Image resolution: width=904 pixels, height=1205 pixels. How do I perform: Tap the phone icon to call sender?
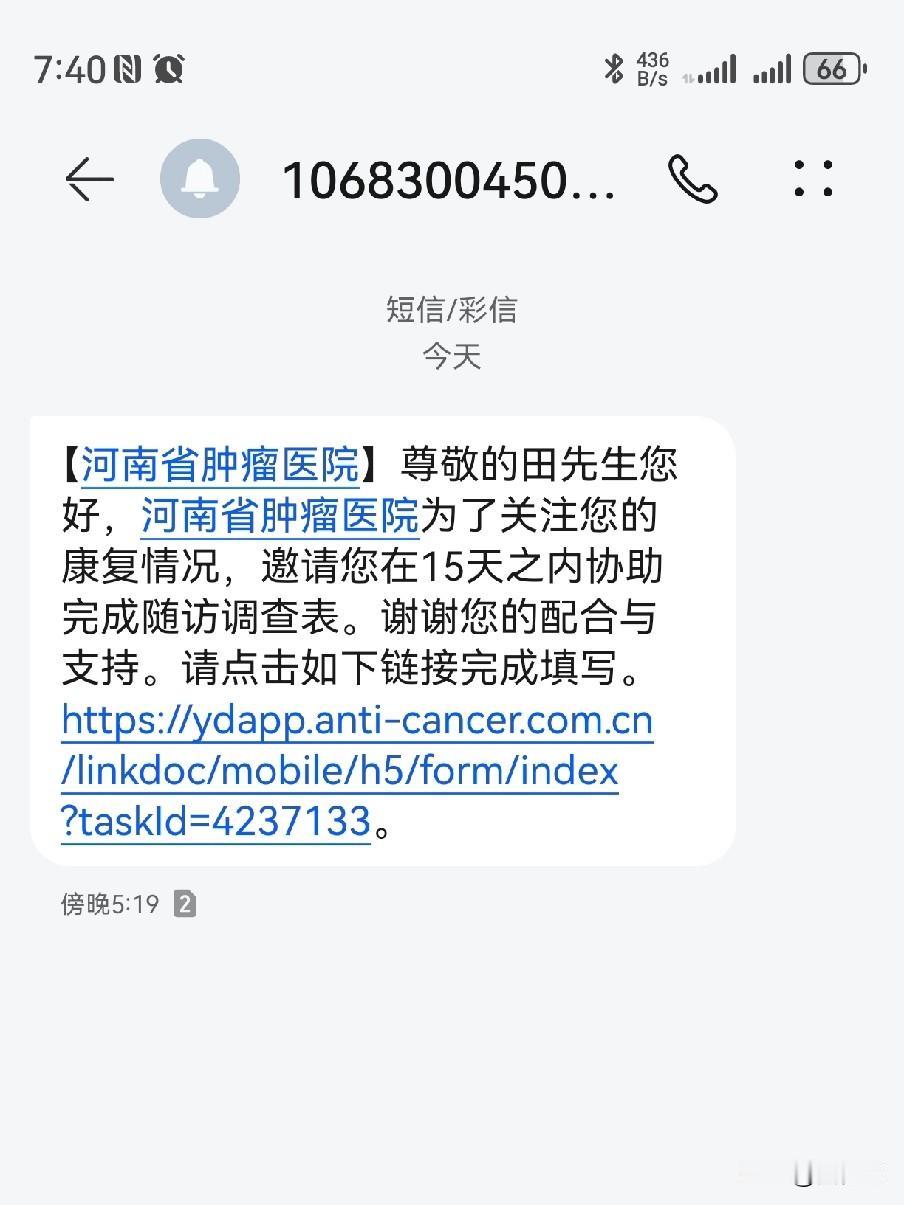coord(692,180)
